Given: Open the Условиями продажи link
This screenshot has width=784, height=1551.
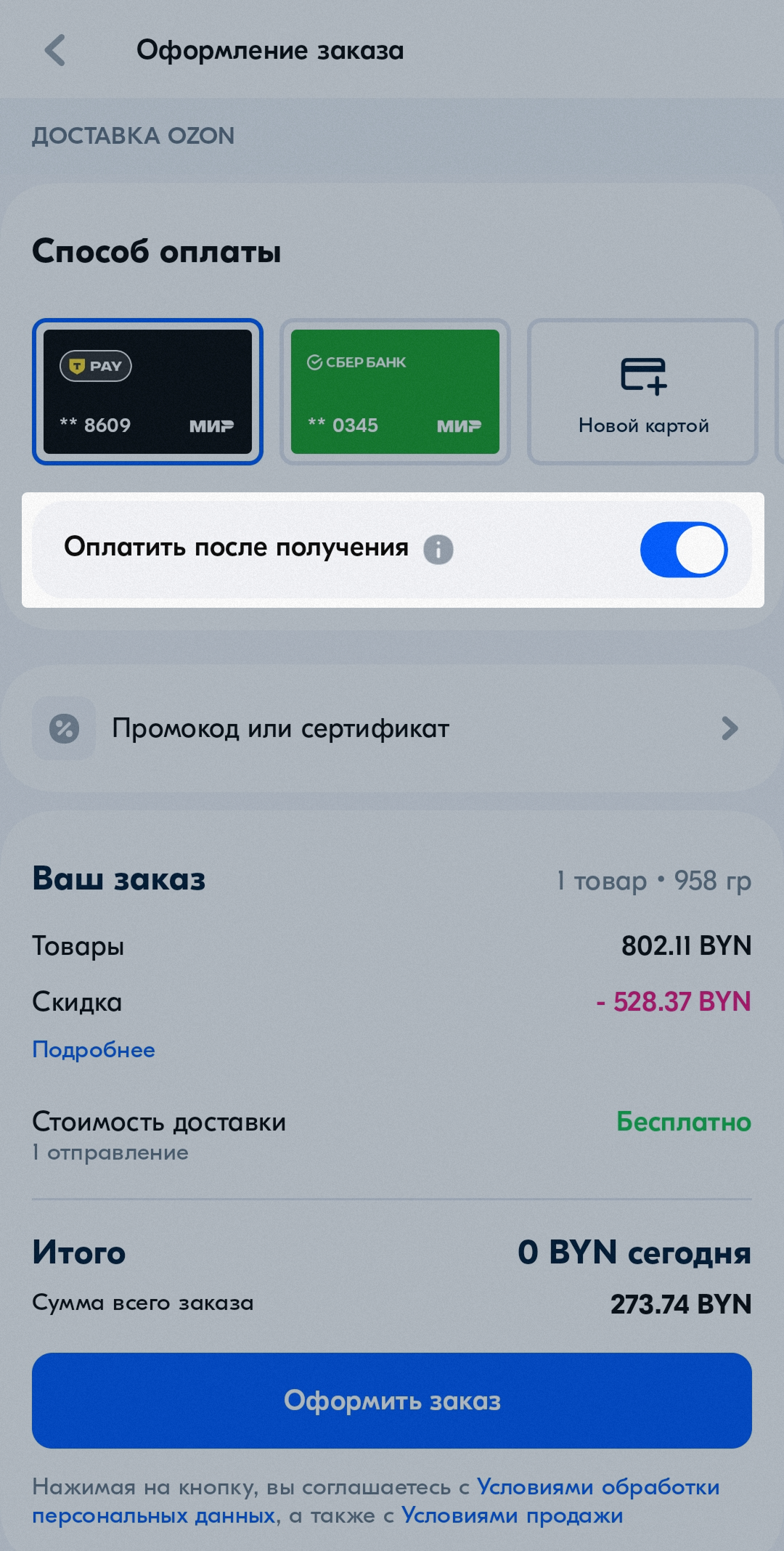Looking at the screenshot, I should (x=512, y=1516).
